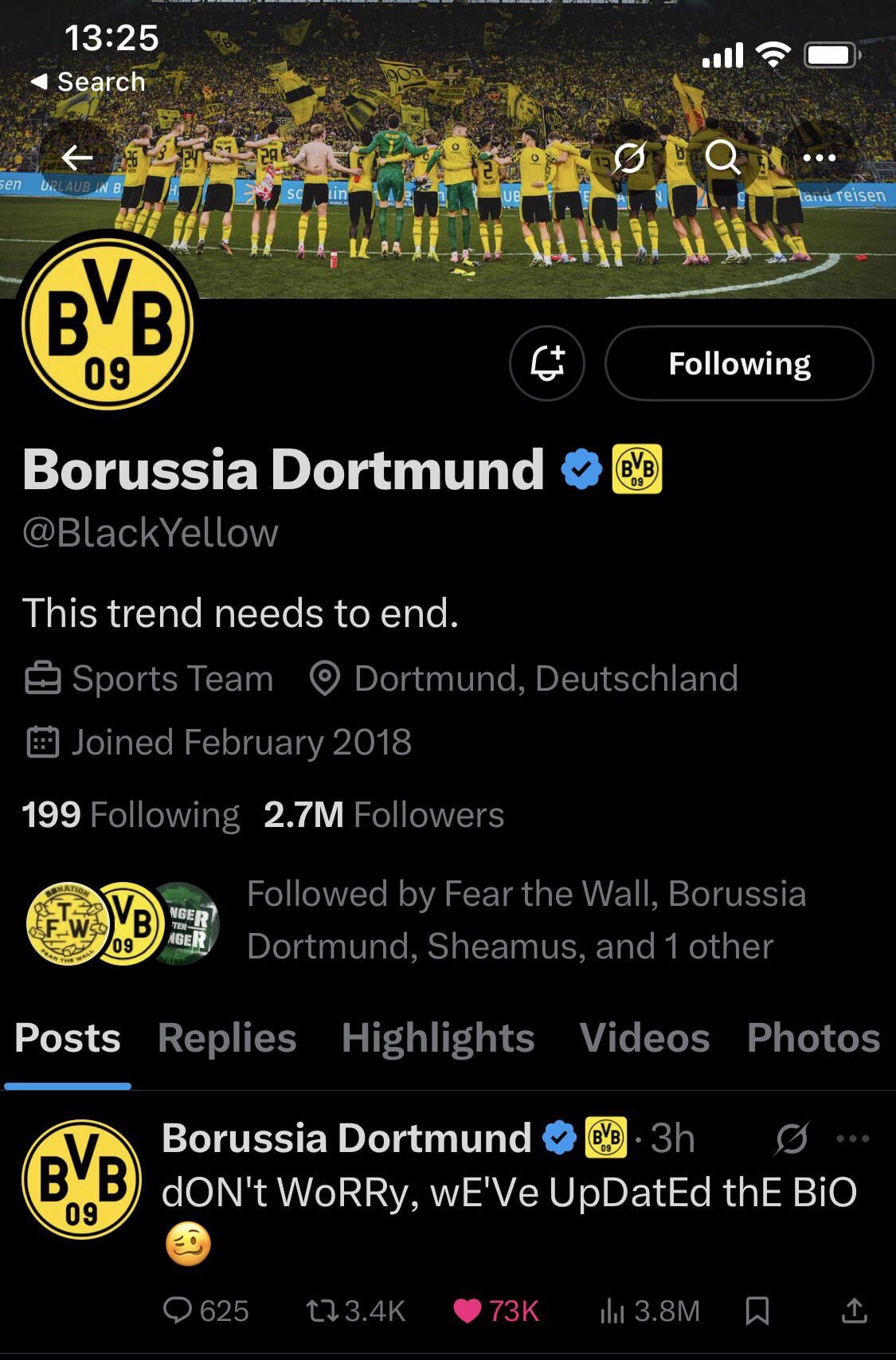Open the profile overflow menu
The width and height of the screenshot is (896, 1360).
[819, 158]
